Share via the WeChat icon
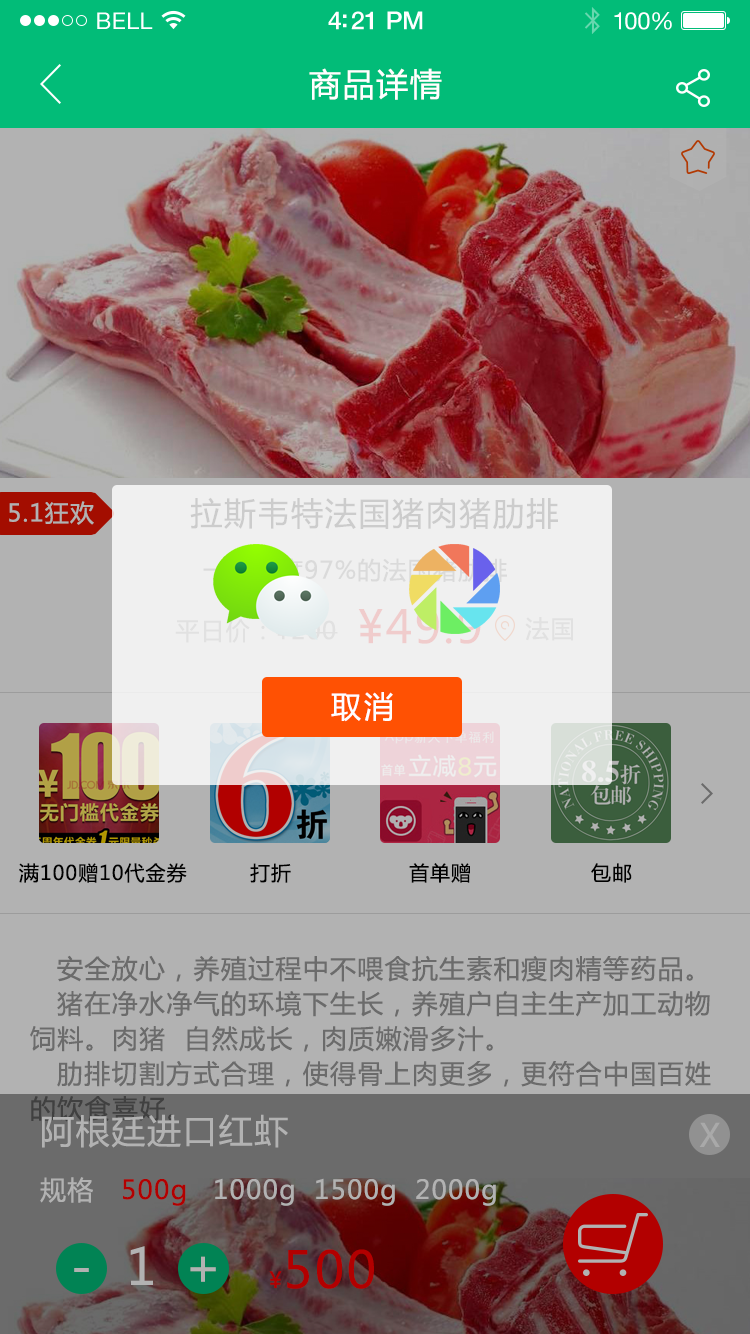Viewport: 750px width, 1334px height. [x=269, y=589]
